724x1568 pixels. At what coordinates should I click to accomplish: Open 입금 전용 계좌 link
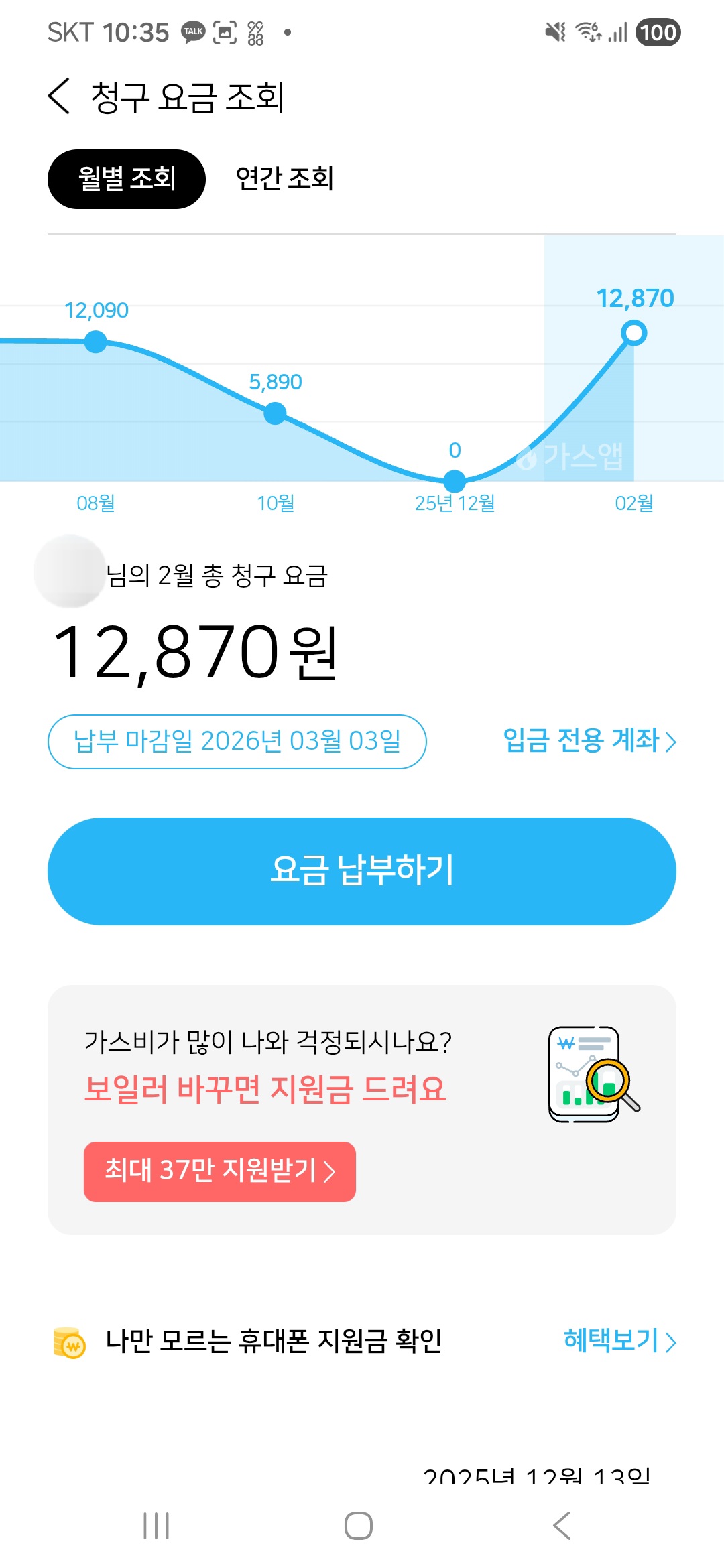pos(589,741)
